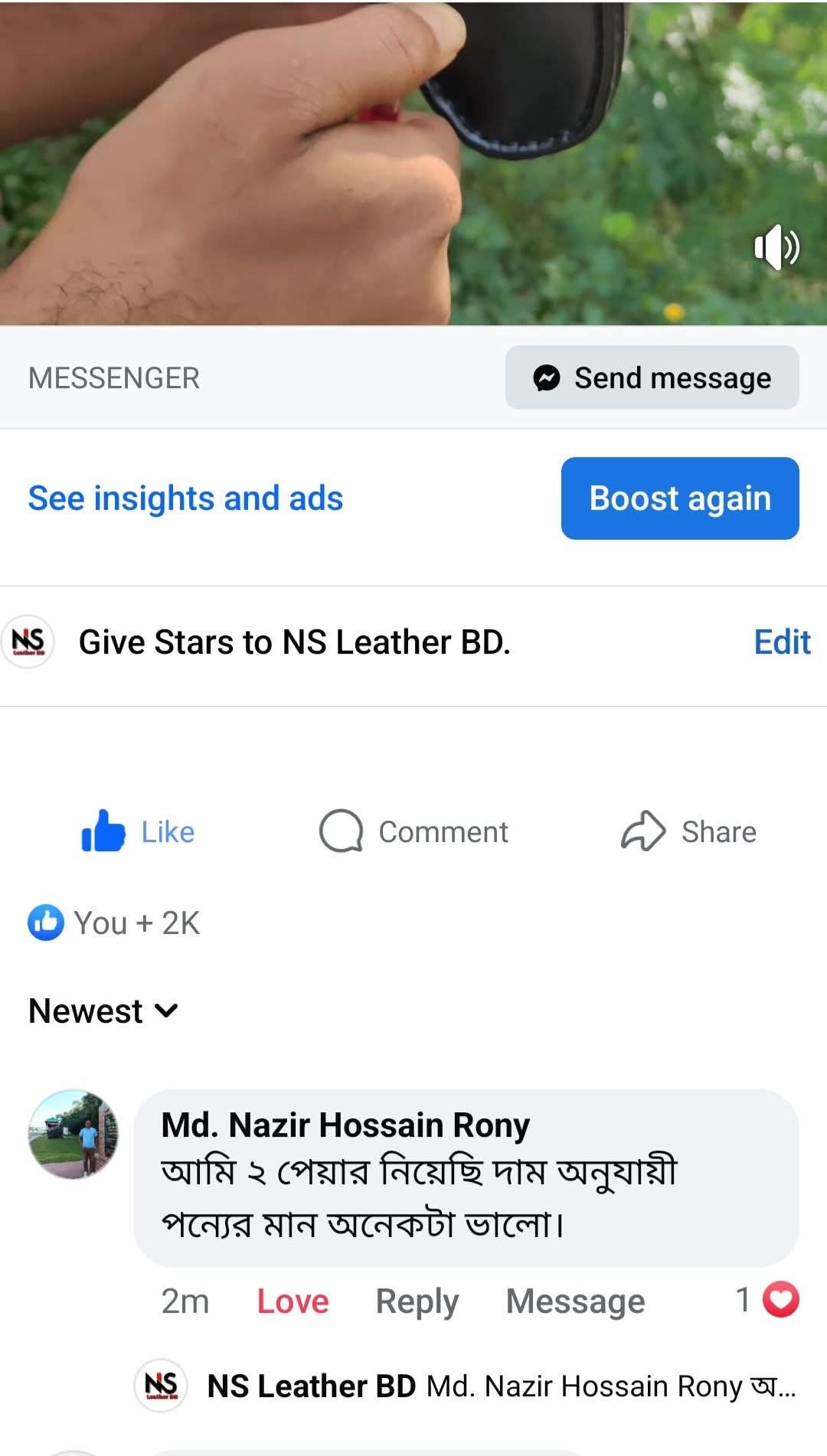Image resolution: width=827 pixels, height=1456 pixels.
Task: View reactions list You + 2K
Action: click(x=115, y=923)
